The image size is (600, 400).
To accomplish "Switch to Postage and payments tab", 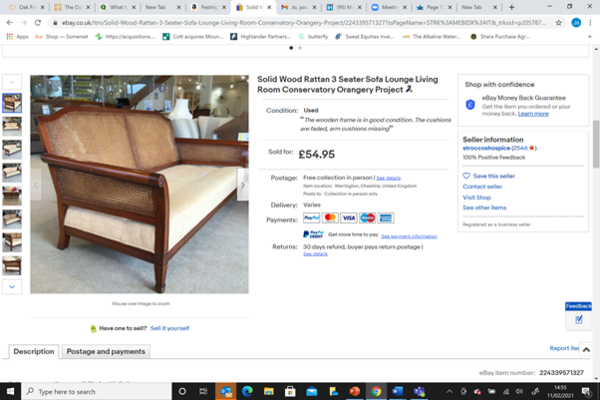I will click(106, 352).
